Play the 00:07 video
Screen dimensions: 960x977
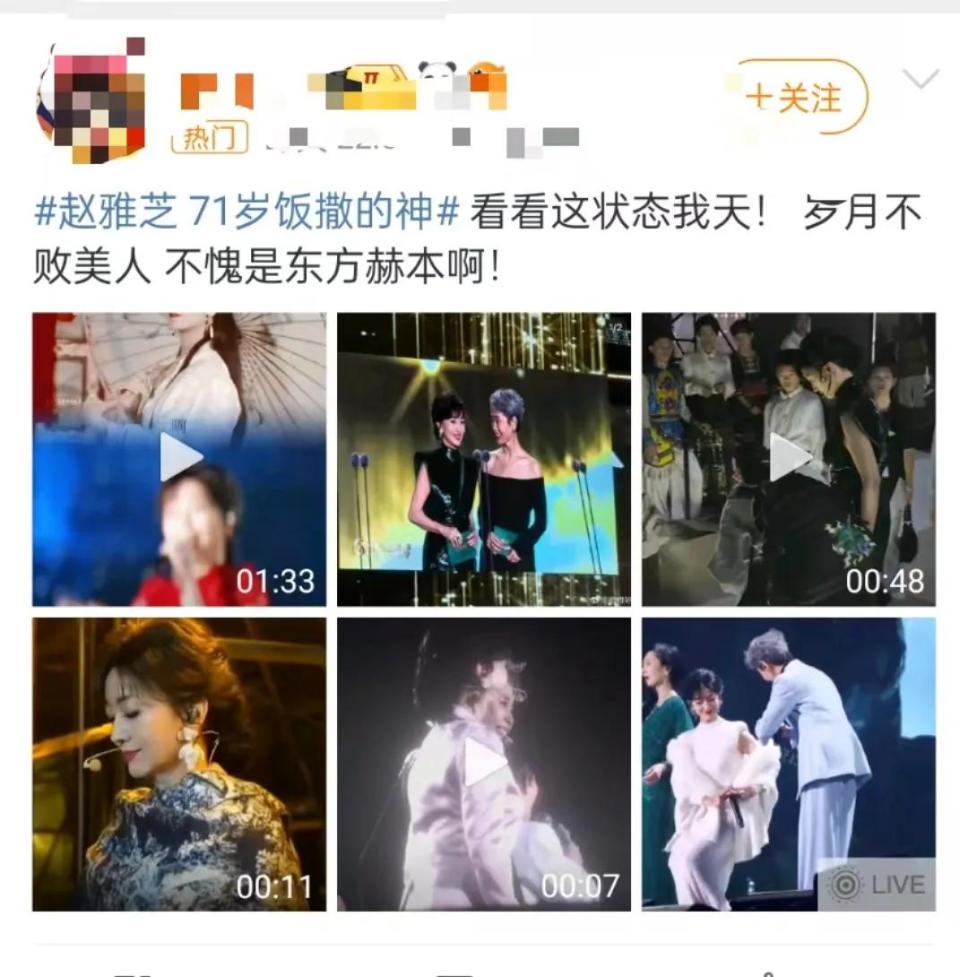(483, 764)
